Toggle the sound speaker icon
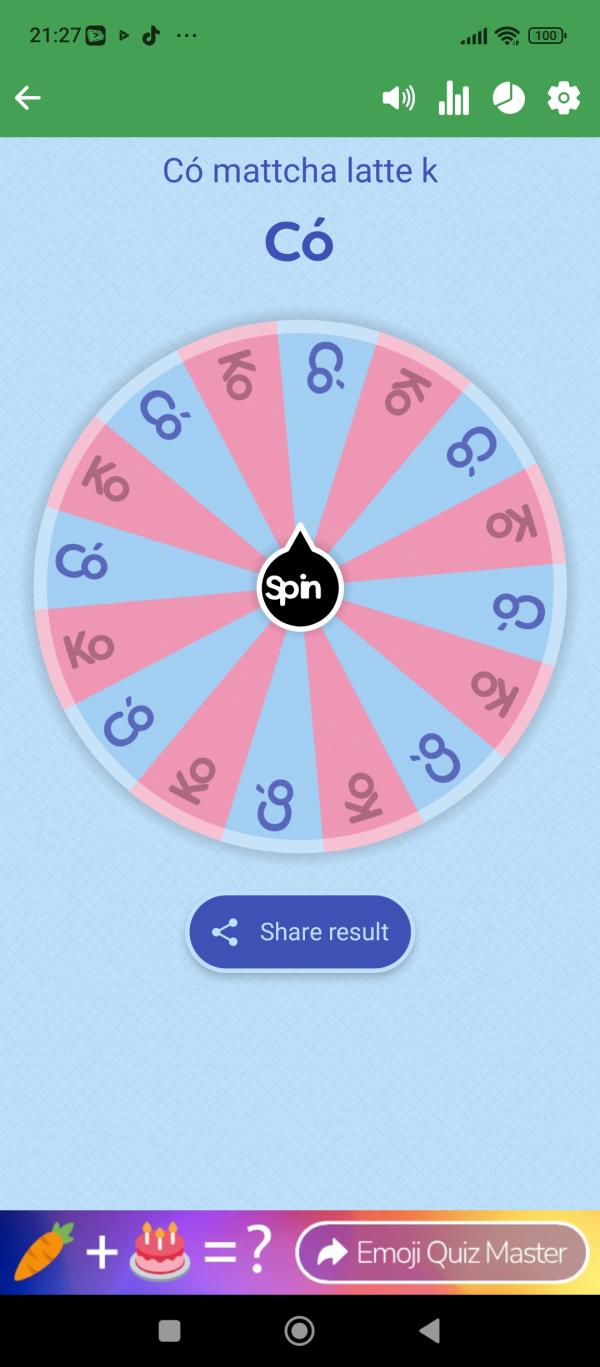Viewport: 600px width, 1367px height. [398, 97]
